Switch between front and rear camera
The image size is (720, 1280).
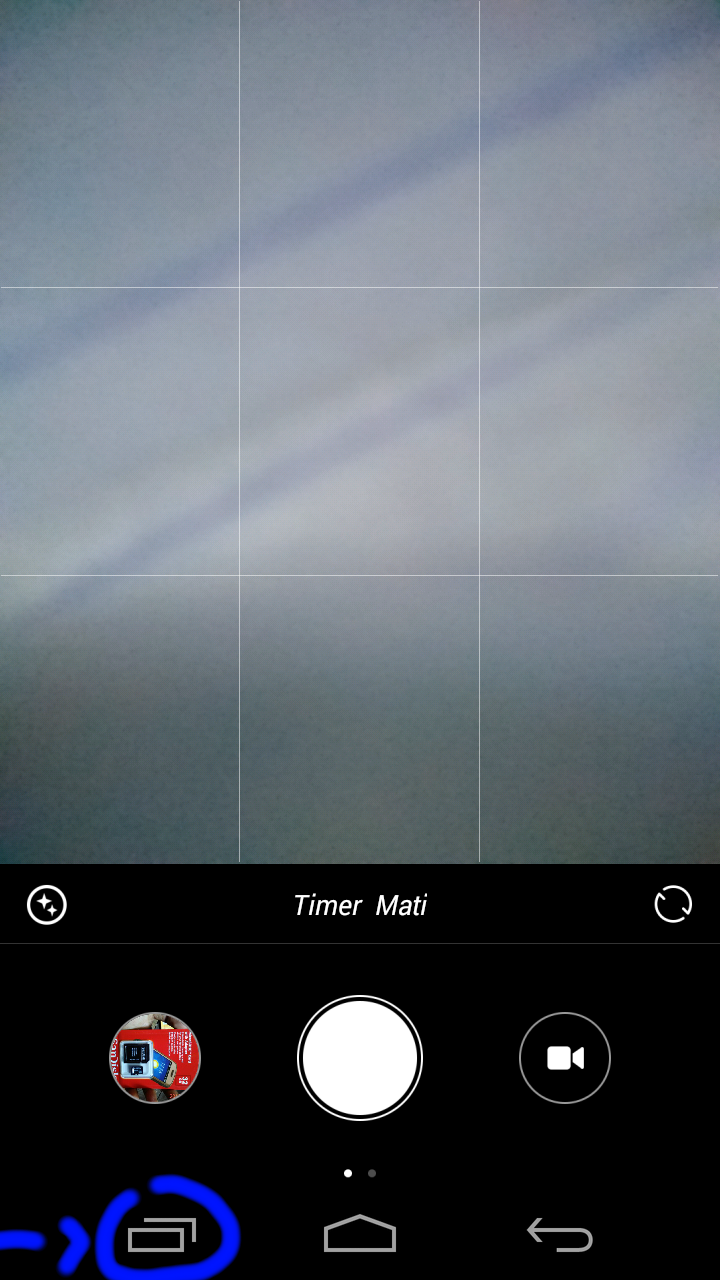pyautogui.click(x=673, y=904)
